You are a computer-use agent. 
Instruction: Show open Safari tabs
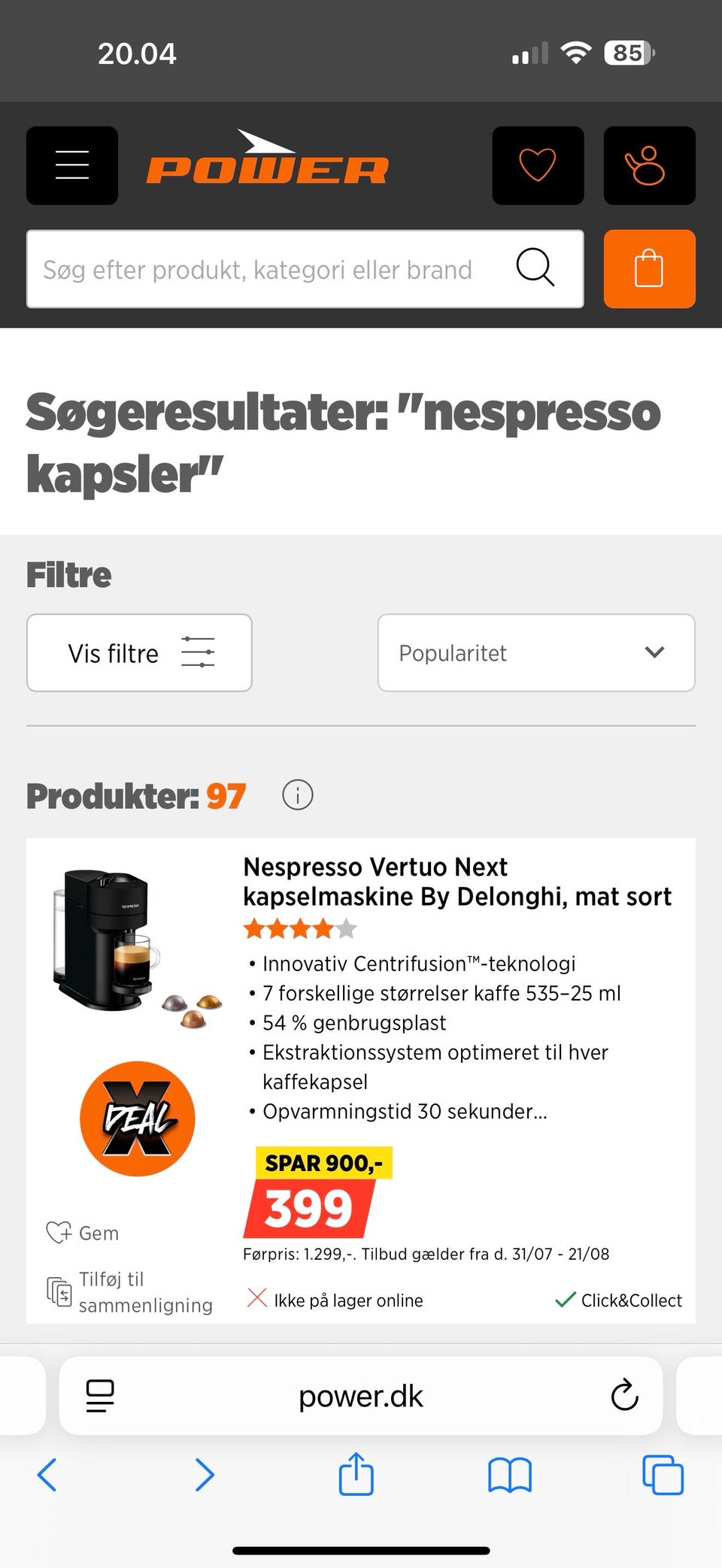(x=663, y=1474)
